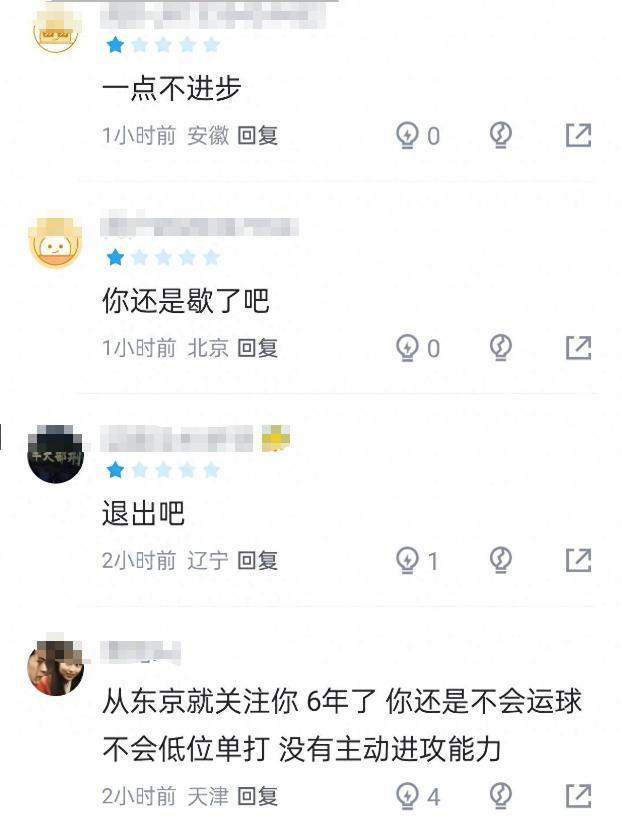Share the comment from 天津

pos(579,797)
